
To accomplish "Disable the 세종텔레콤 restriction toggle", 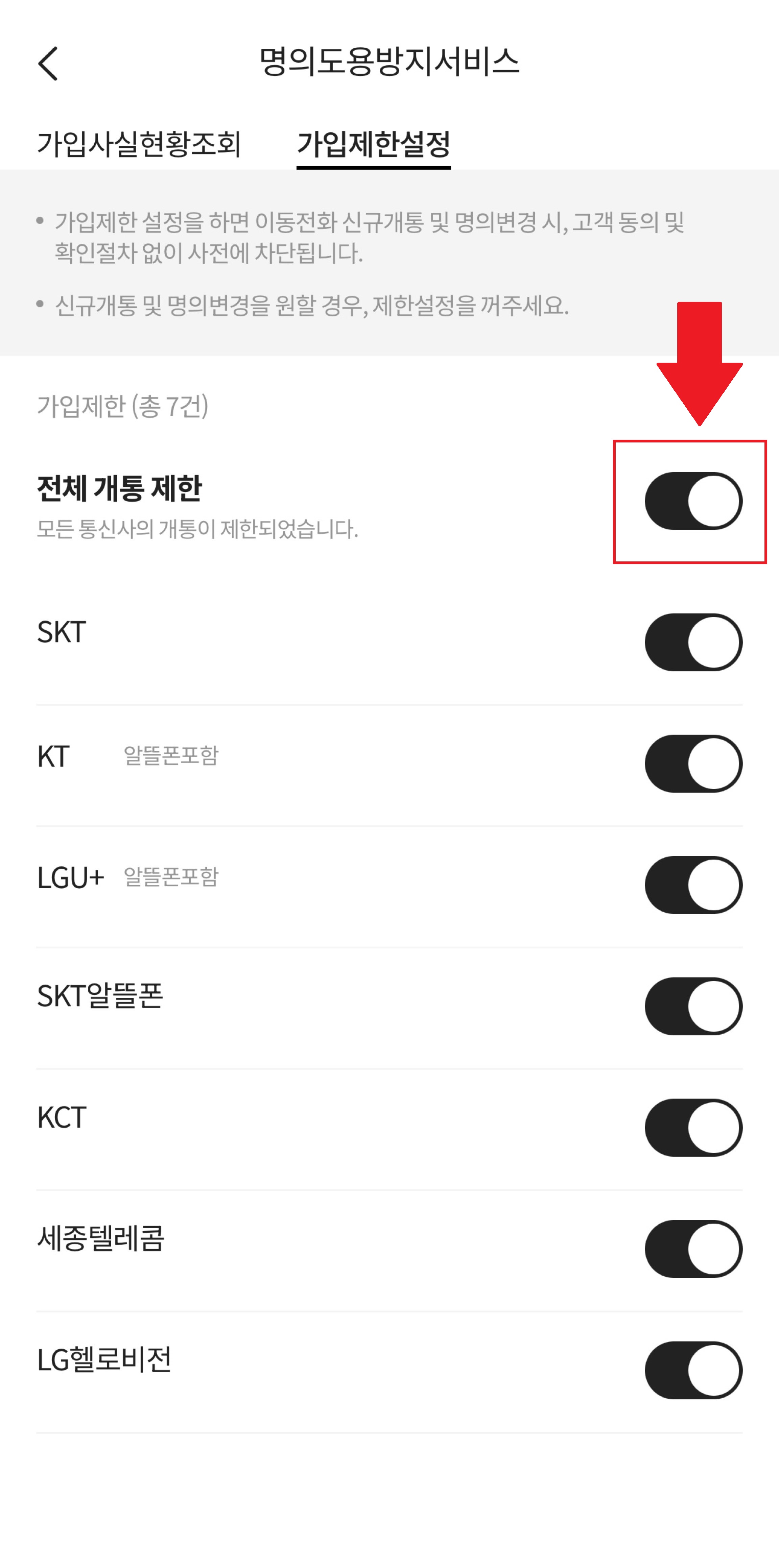I will tap(693, 1249).
